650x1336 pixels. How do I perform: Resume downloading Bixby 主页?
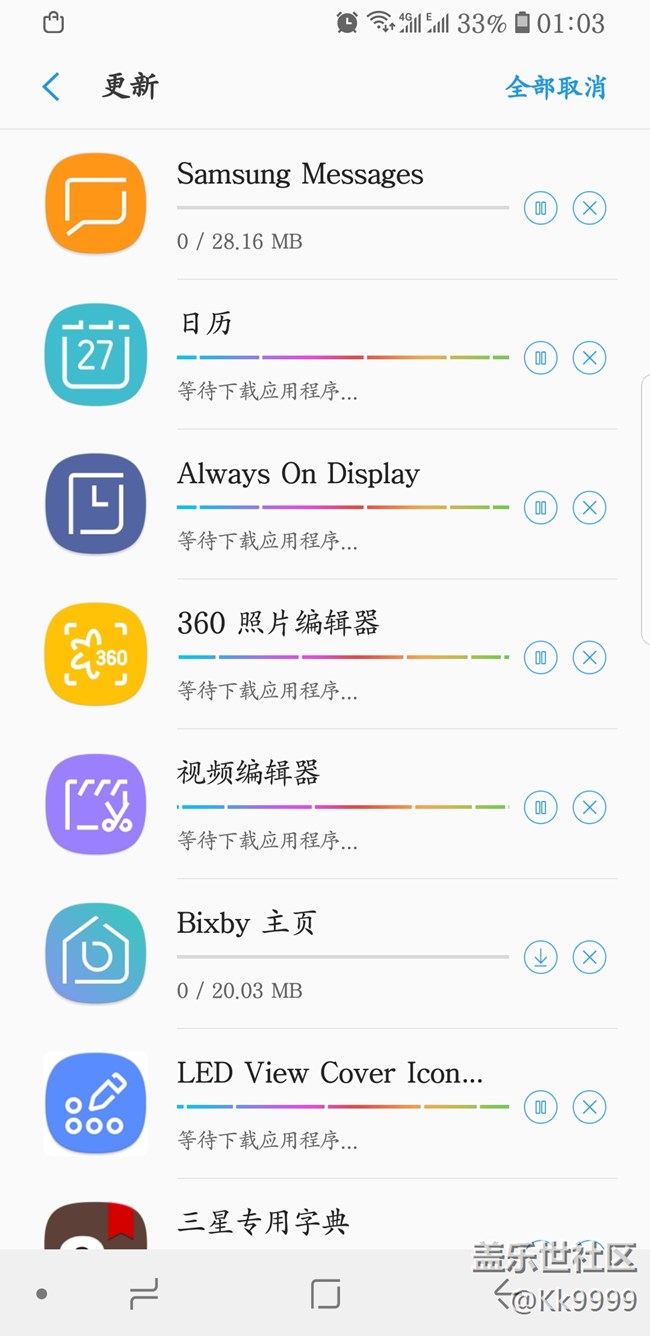(541, 957)
